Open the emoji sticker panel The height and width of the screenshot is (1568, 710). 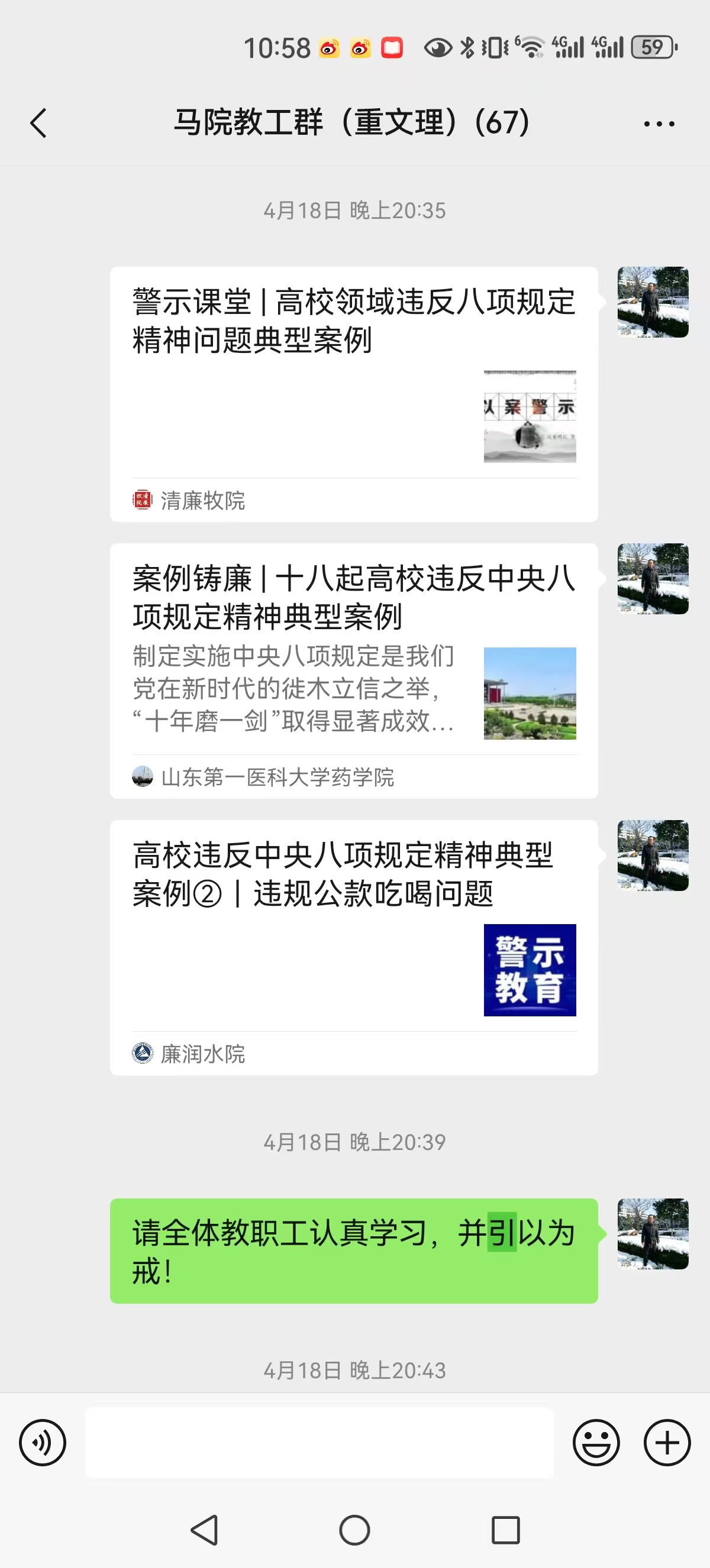click(x=596, y=1442)
